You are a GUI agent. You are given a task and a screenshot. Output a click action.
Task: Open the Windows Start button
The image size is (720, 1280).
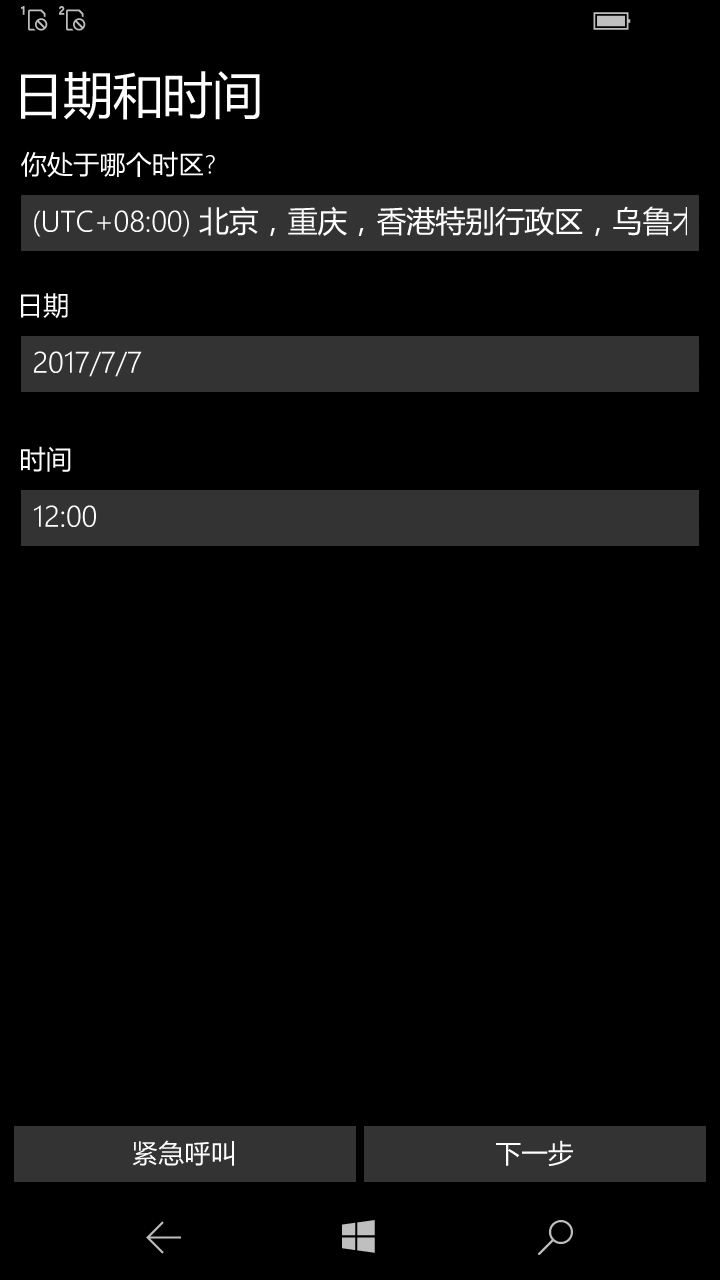[358, 1237]
